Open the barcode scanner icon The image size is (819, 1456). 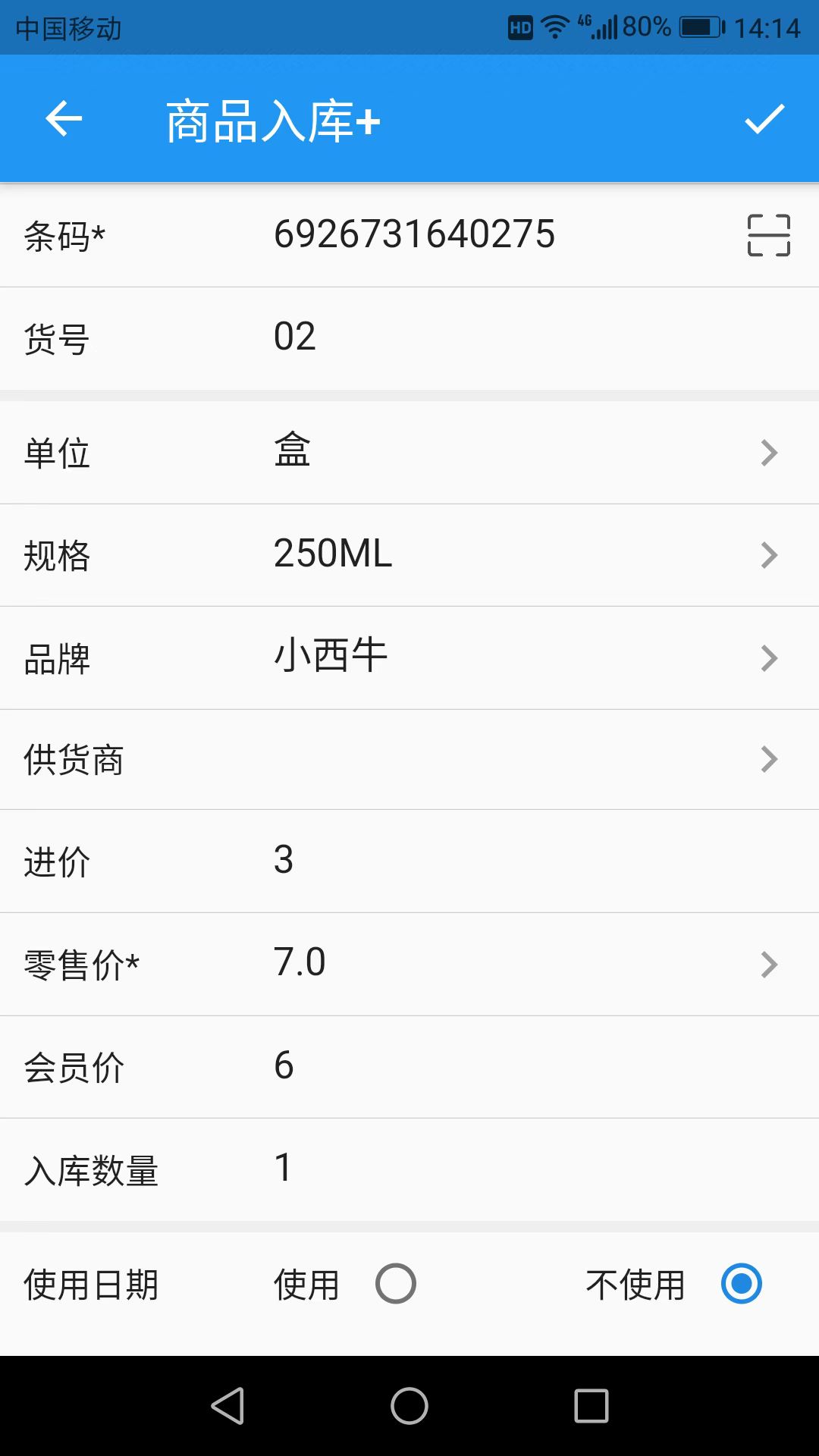pyautogui.click(x=768, y=235)
